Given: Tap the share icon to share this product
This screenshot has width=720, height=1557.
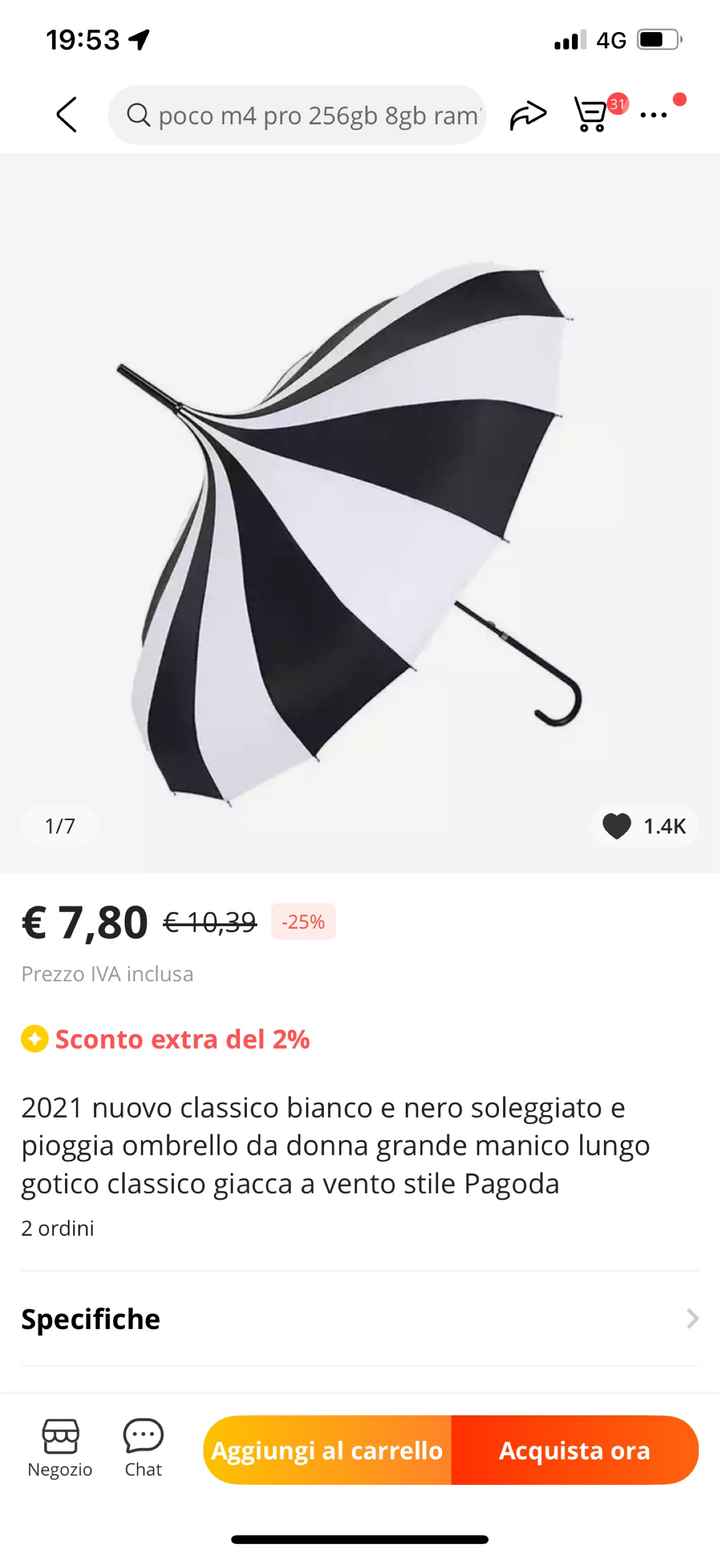Looking at the screenshot, I should pyautogui.click(x=528, y=114).
